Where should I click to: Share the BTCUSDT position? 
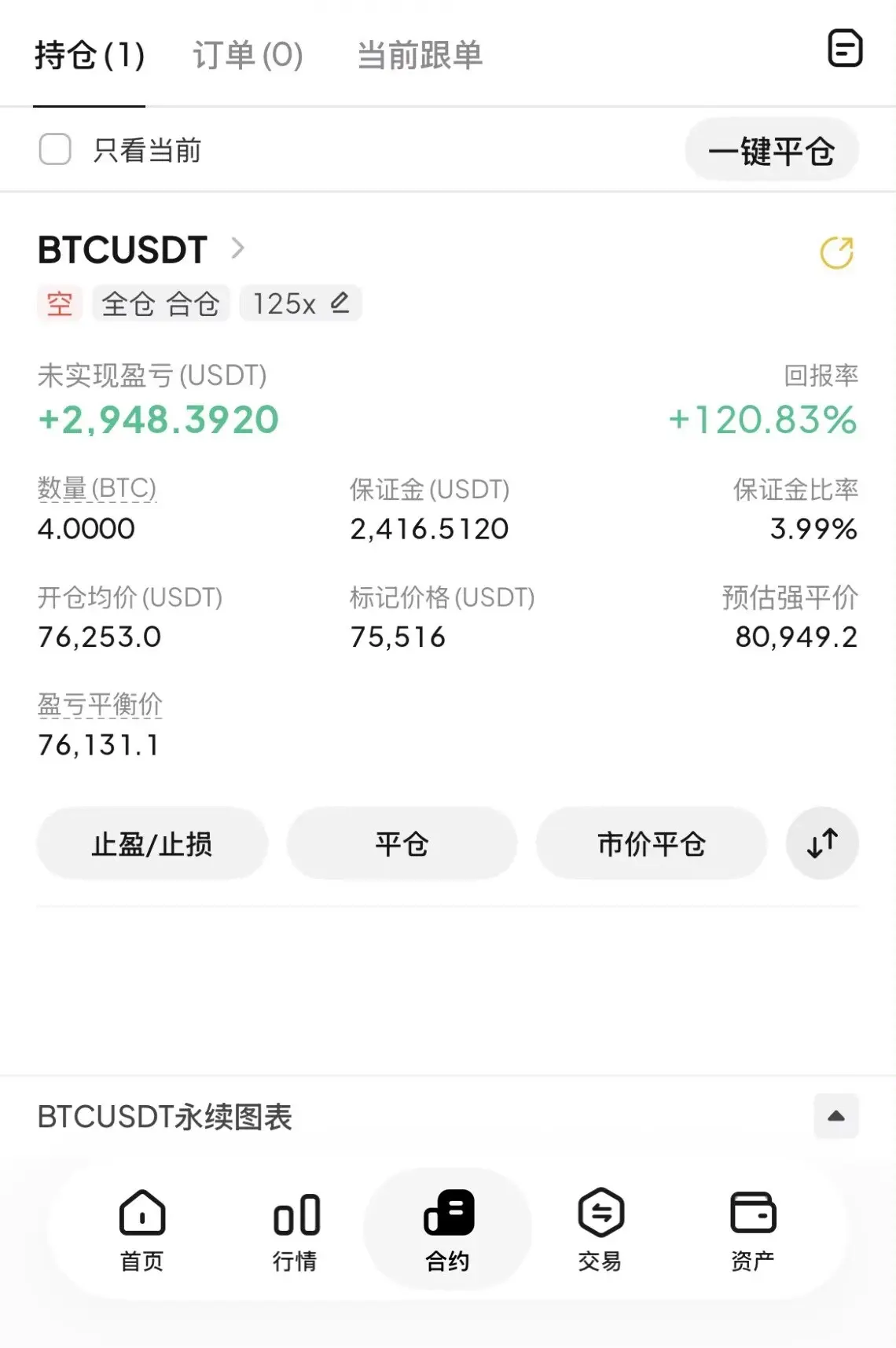coord(836,253)
